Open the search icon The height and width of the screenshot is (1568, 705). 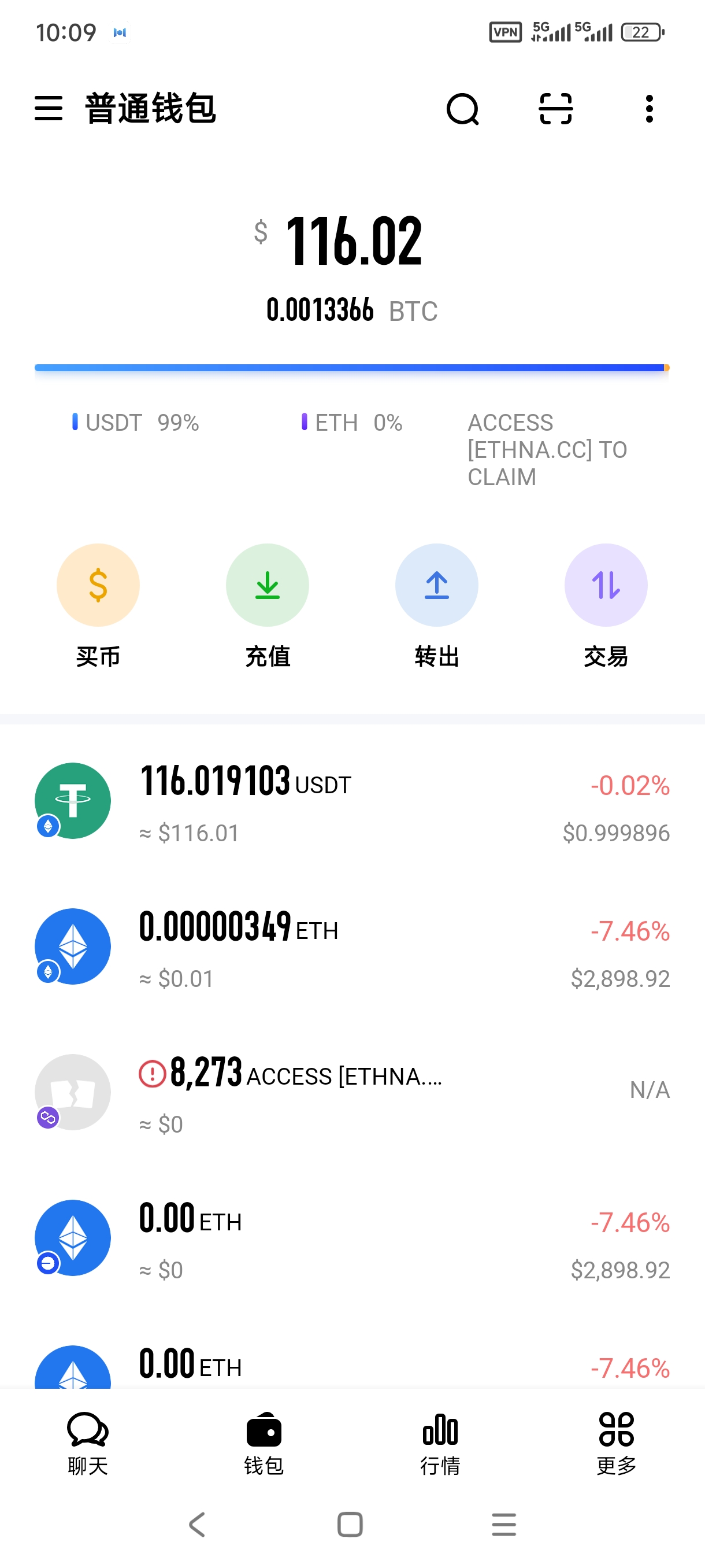pyautogui.click(x=462, y=109)
